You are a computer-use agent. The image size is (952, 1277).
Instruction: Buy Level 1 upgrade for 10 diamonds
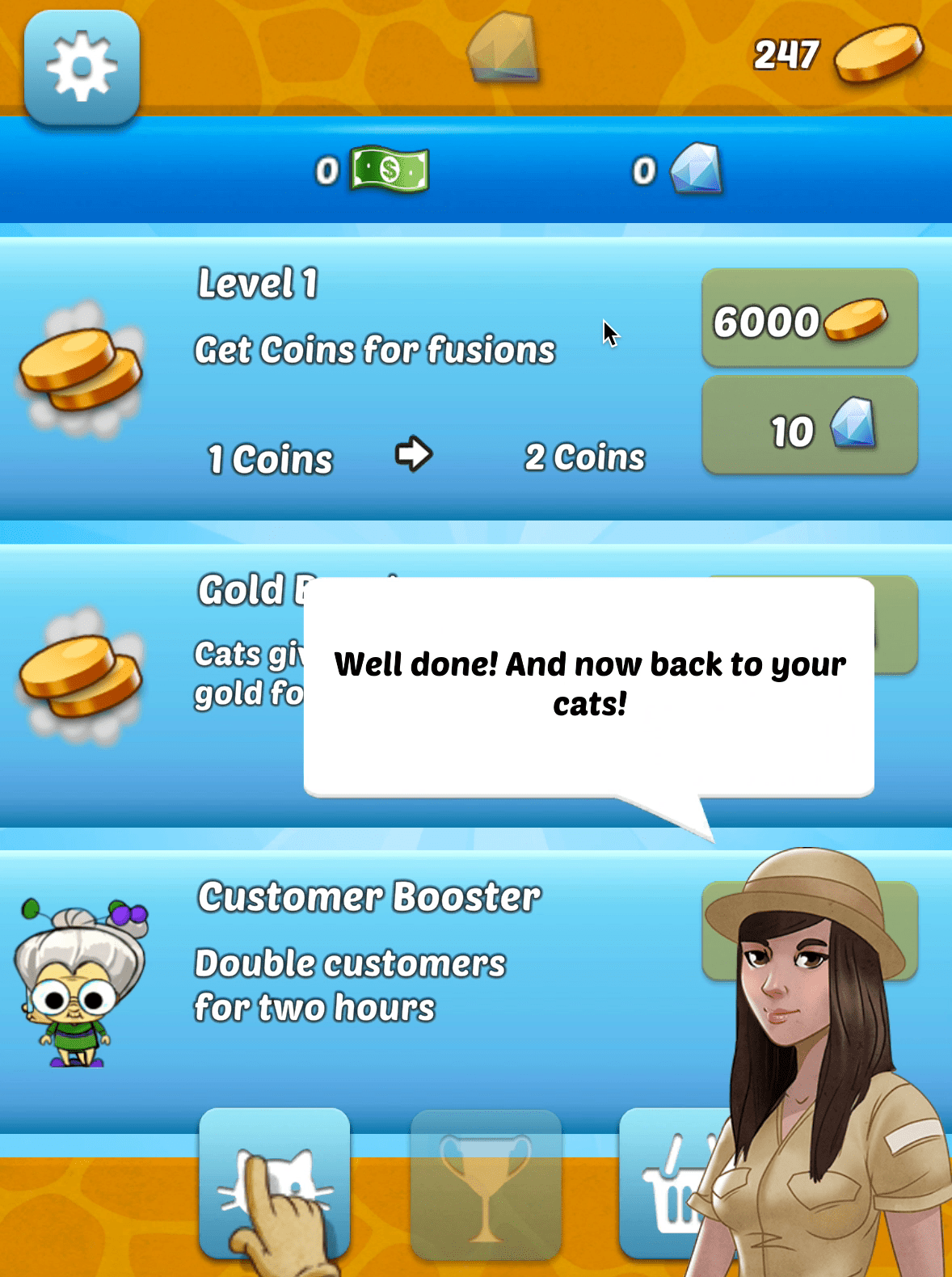(x=809, y=427)
